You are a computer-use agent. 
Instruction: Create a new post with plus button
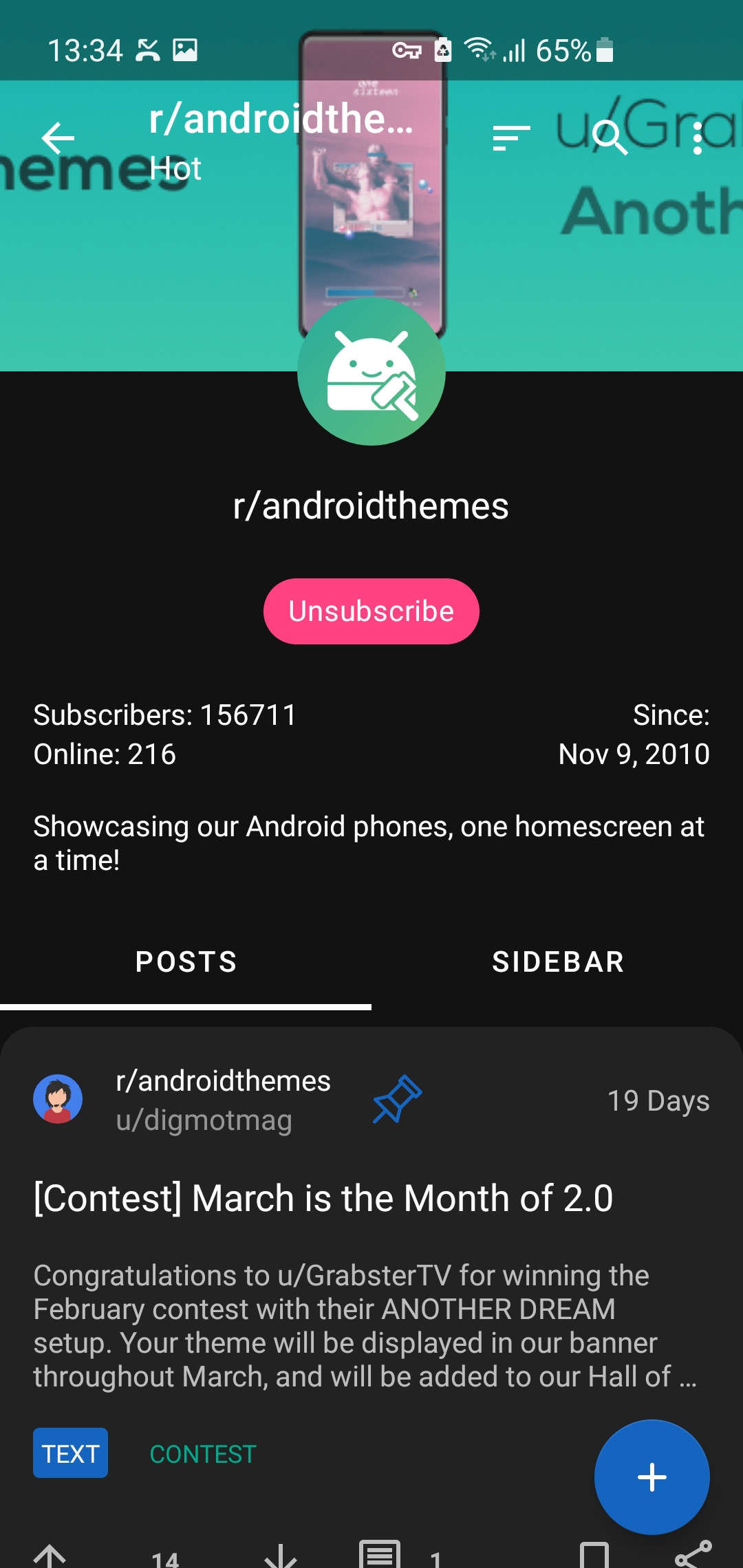click(x=652, y=1477)
